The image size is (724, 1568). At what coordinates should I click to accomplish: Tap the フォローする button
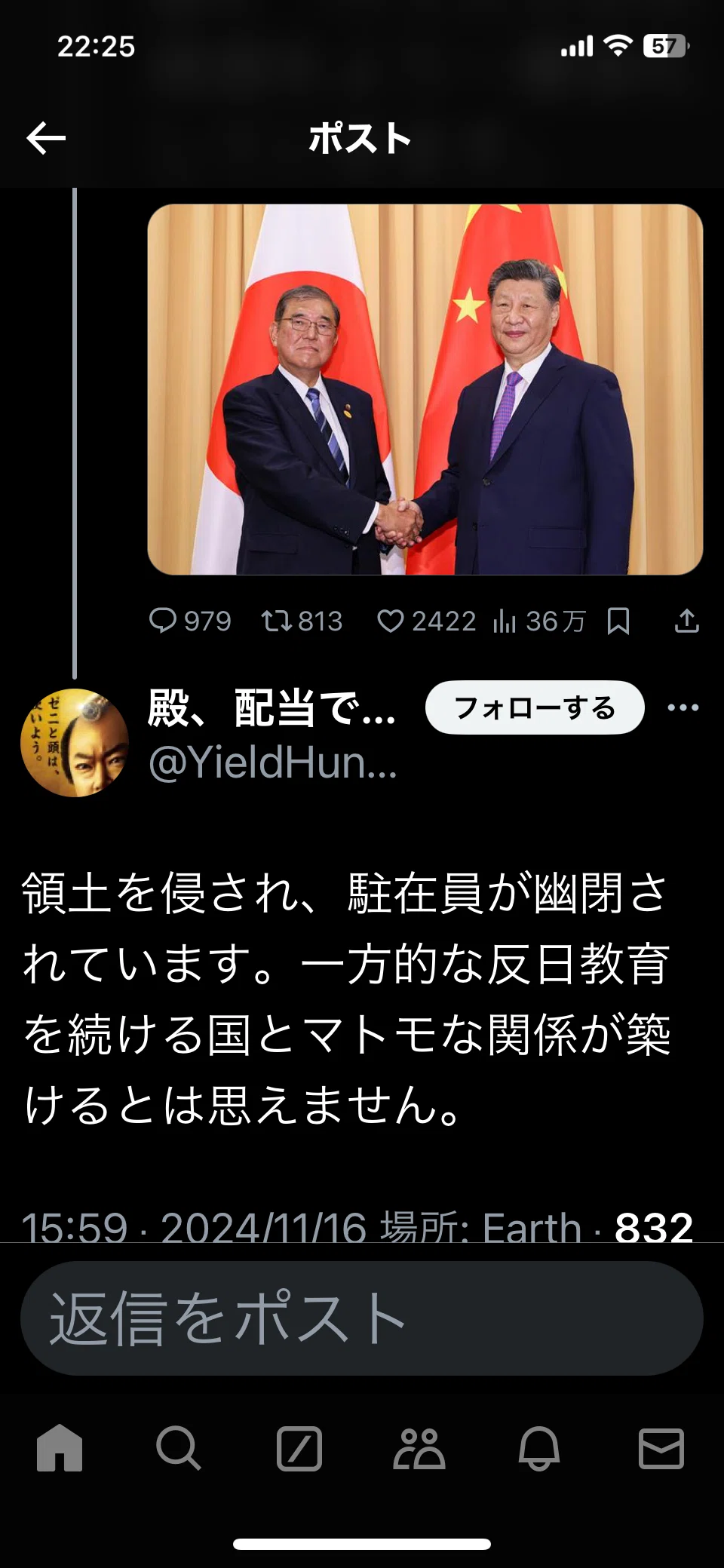click(x=535, y=707)
